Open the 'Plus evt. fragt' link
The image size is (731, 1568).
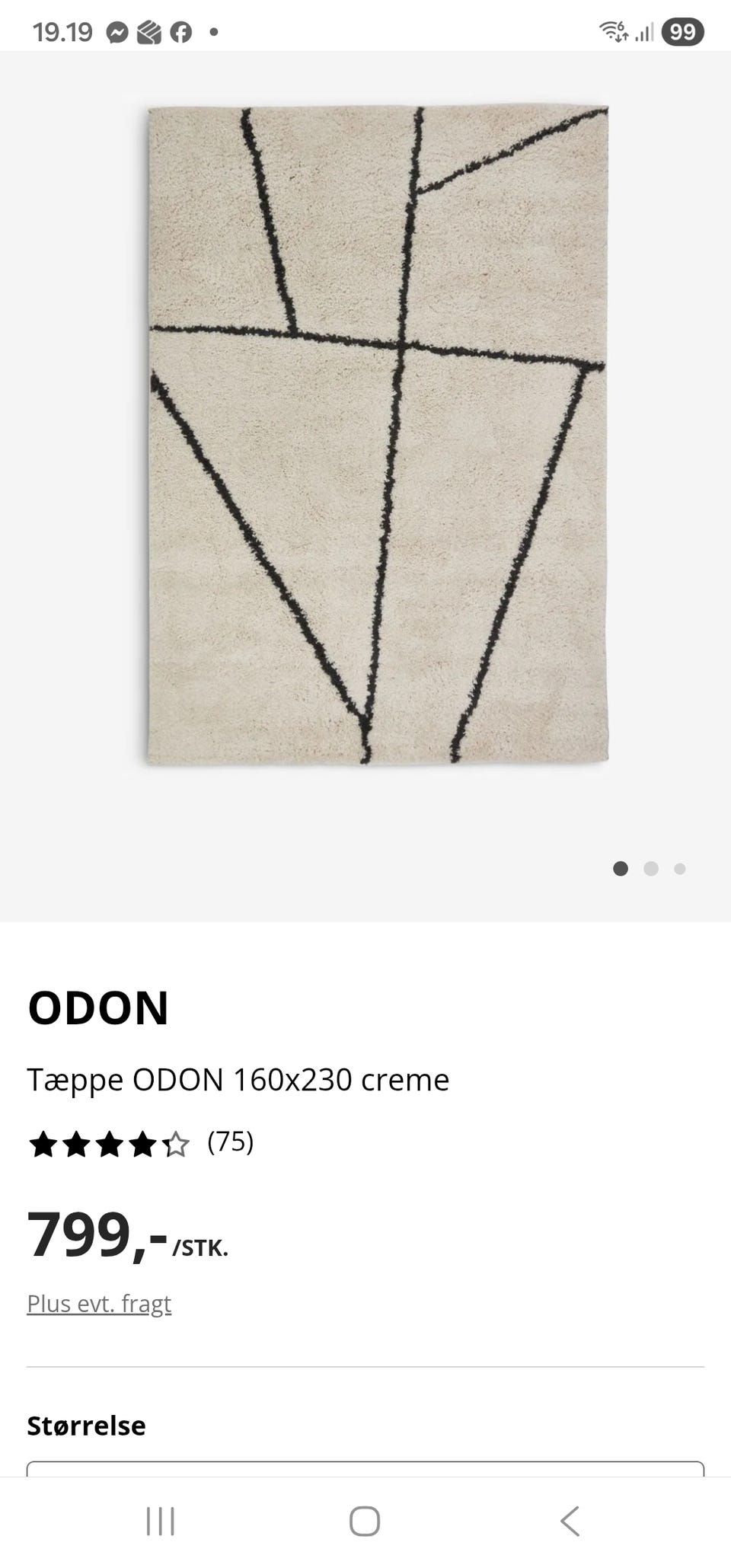pyautogui.click(x=99, y=1304)
